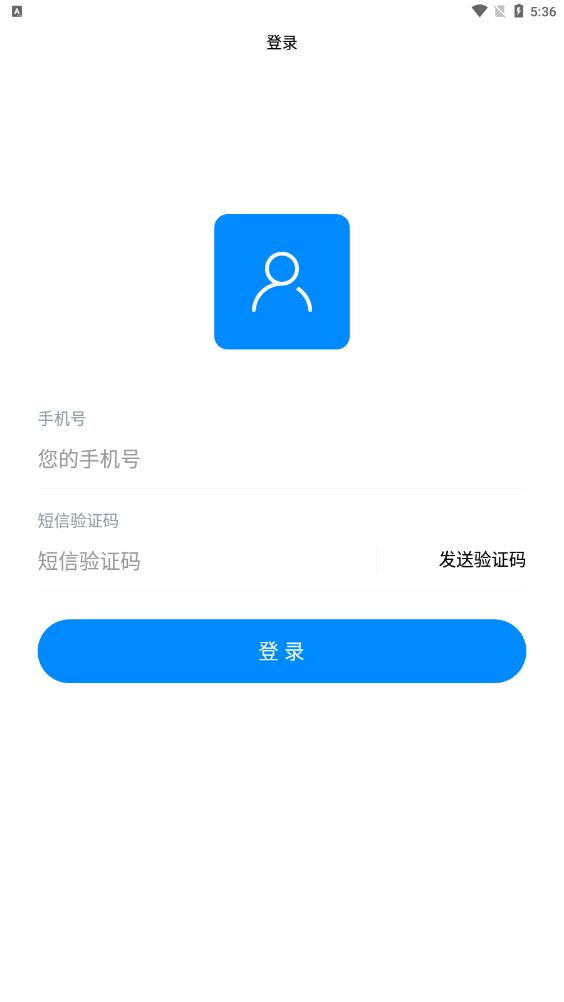The width and height of the screenshot is (564, 1002).
Task: Focus the SMS code field 短信验证码
Action: click(207, 561)
